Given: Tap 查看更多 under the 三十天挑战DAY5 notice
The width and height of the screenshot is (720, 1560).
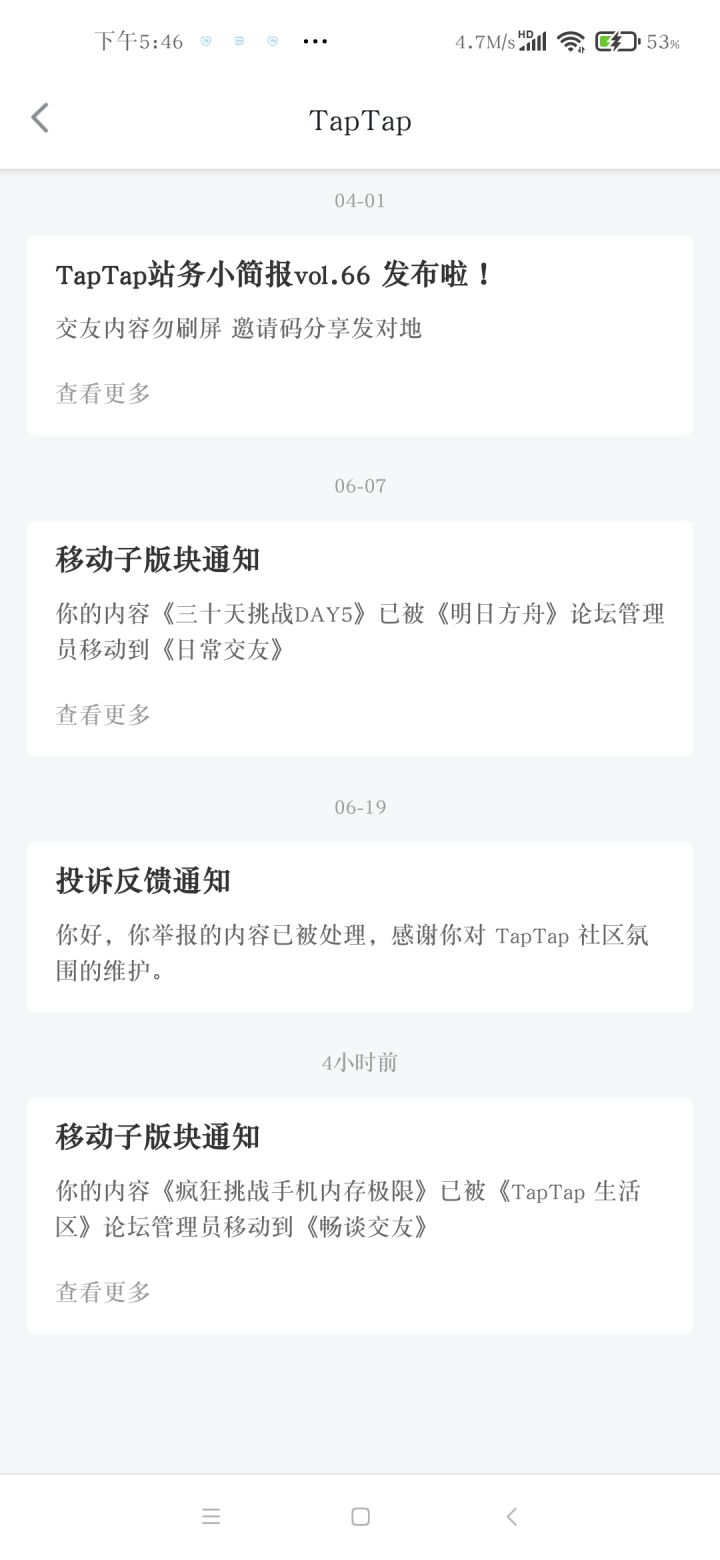Looking at the screenshot, I should pos(103,715).
